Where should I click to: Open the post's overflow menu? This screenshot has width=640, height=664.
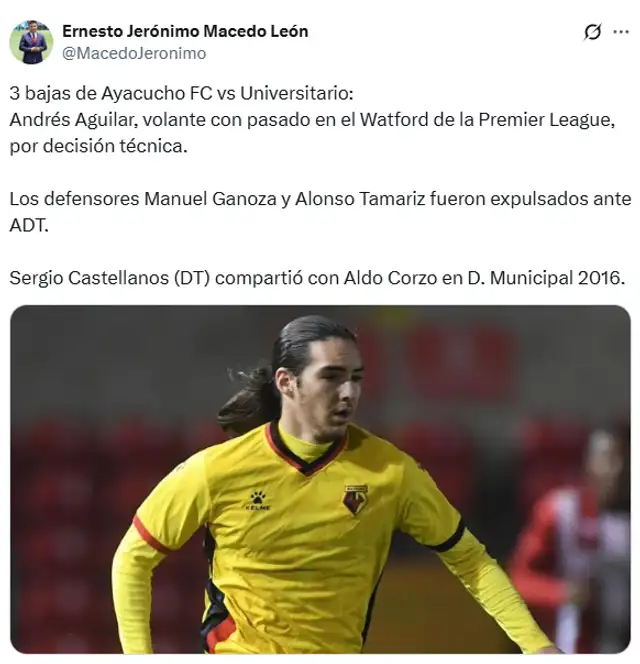[622, 32]
